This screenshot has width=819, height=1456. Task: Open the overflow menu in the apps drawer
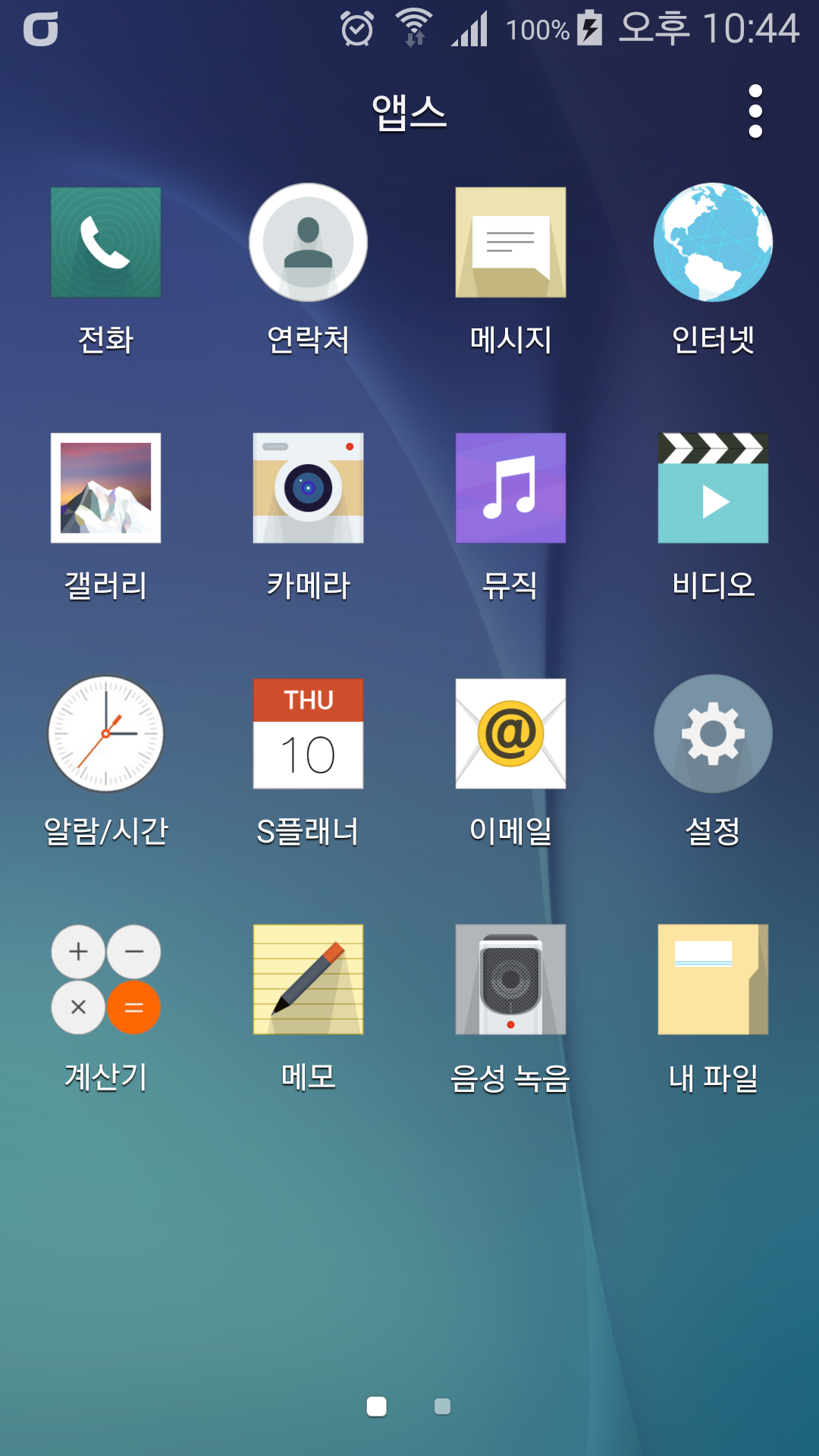click(x=755, y=111)
